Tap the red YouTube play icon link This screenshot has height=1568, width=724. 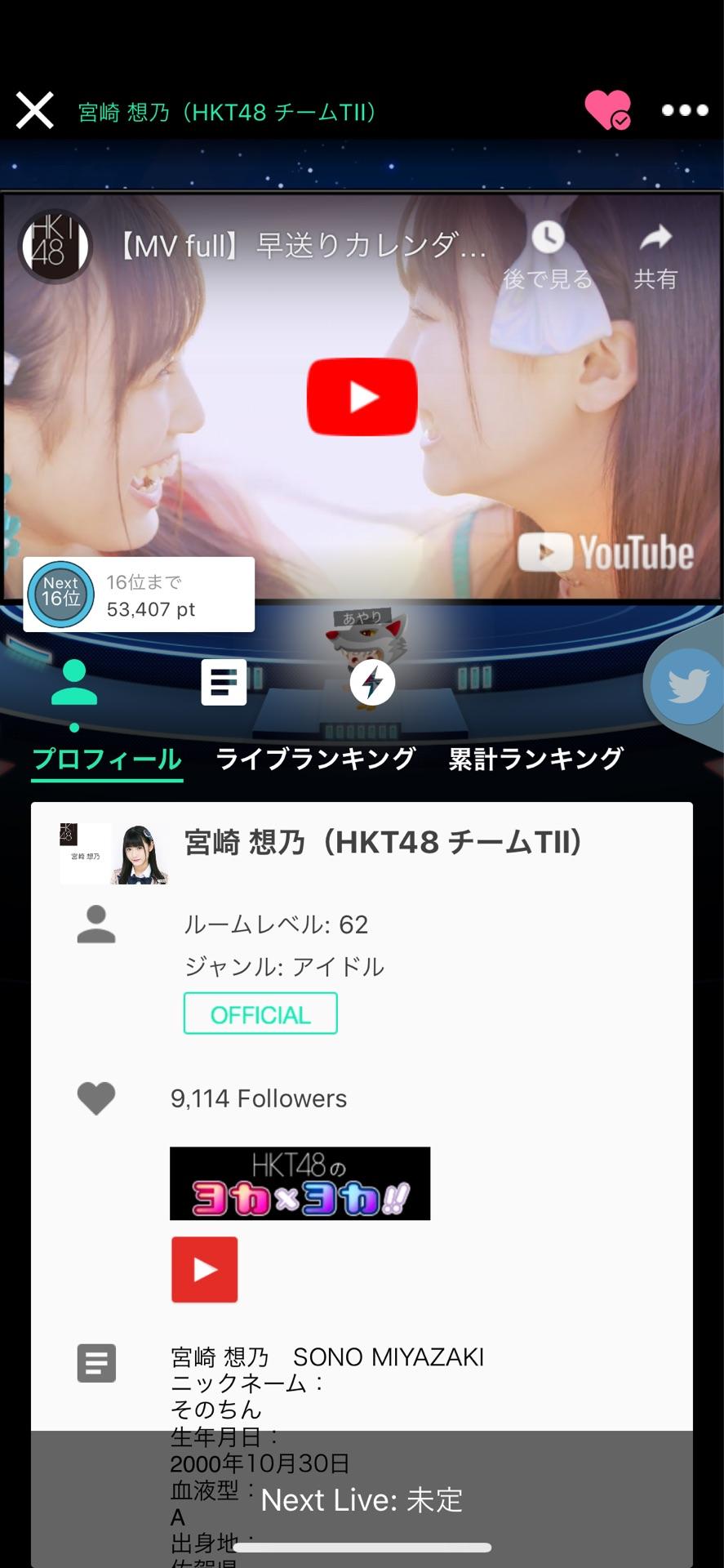204,1269
